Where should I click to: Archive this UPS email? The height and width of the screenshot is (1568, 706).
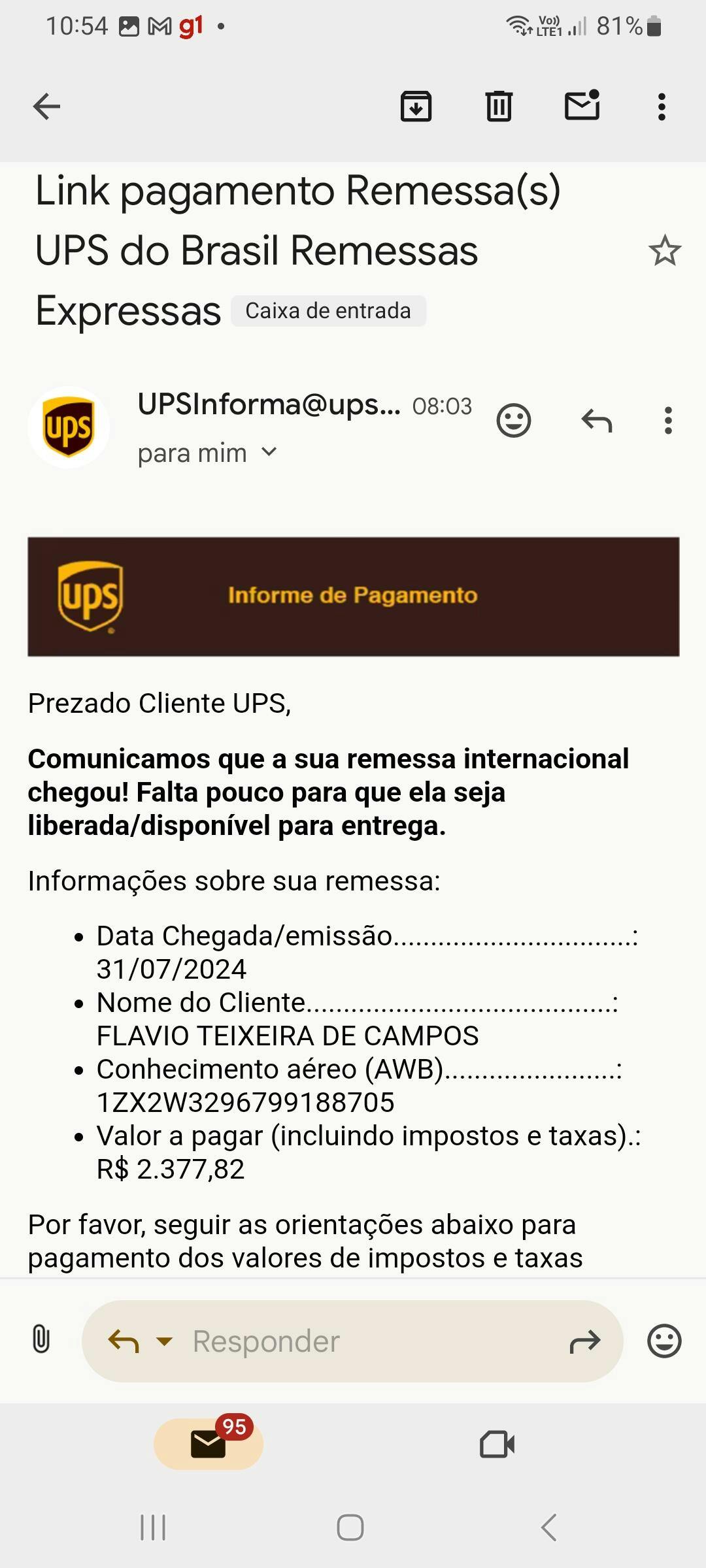(416, 106)
